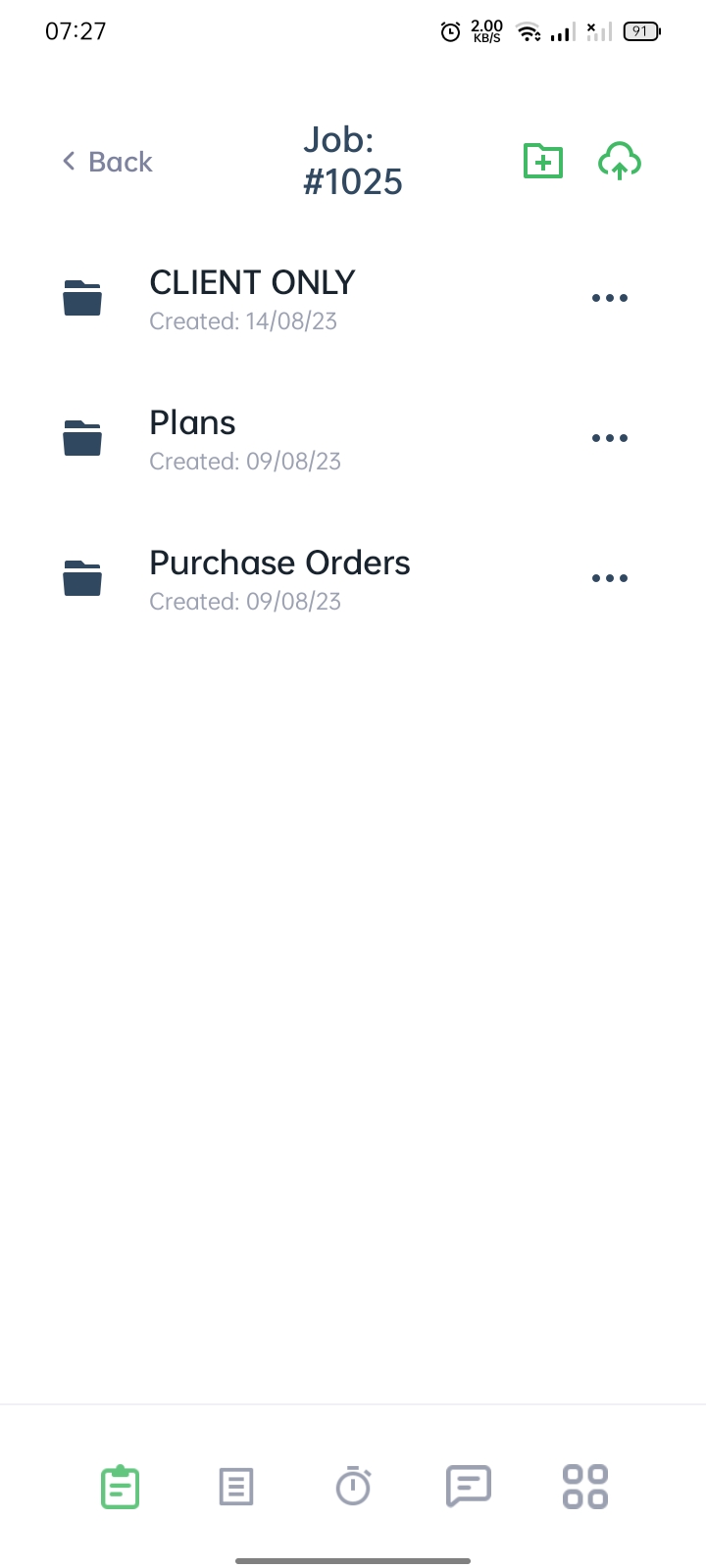Switch to the document list tab

click(236, 1487)
